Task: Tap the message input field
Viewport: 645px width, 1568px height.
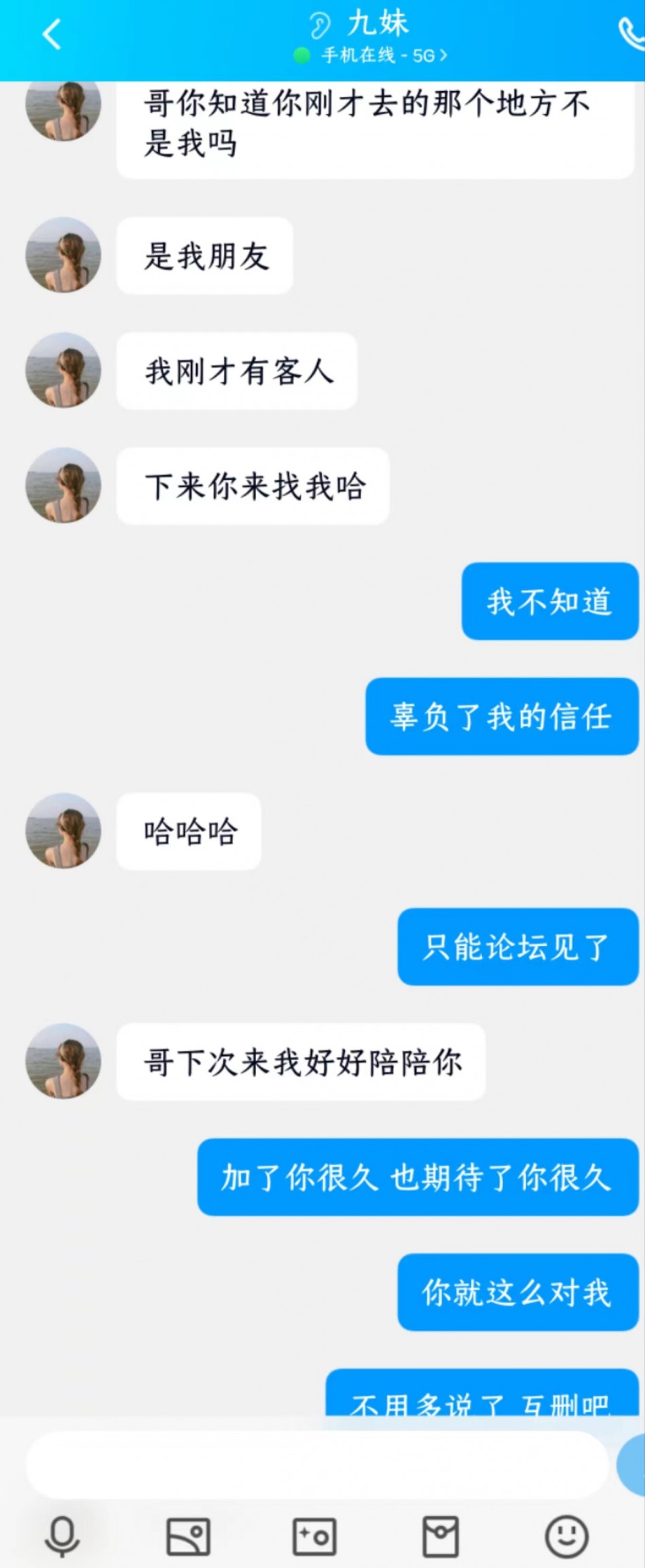Action: [x=316, y=1465]
